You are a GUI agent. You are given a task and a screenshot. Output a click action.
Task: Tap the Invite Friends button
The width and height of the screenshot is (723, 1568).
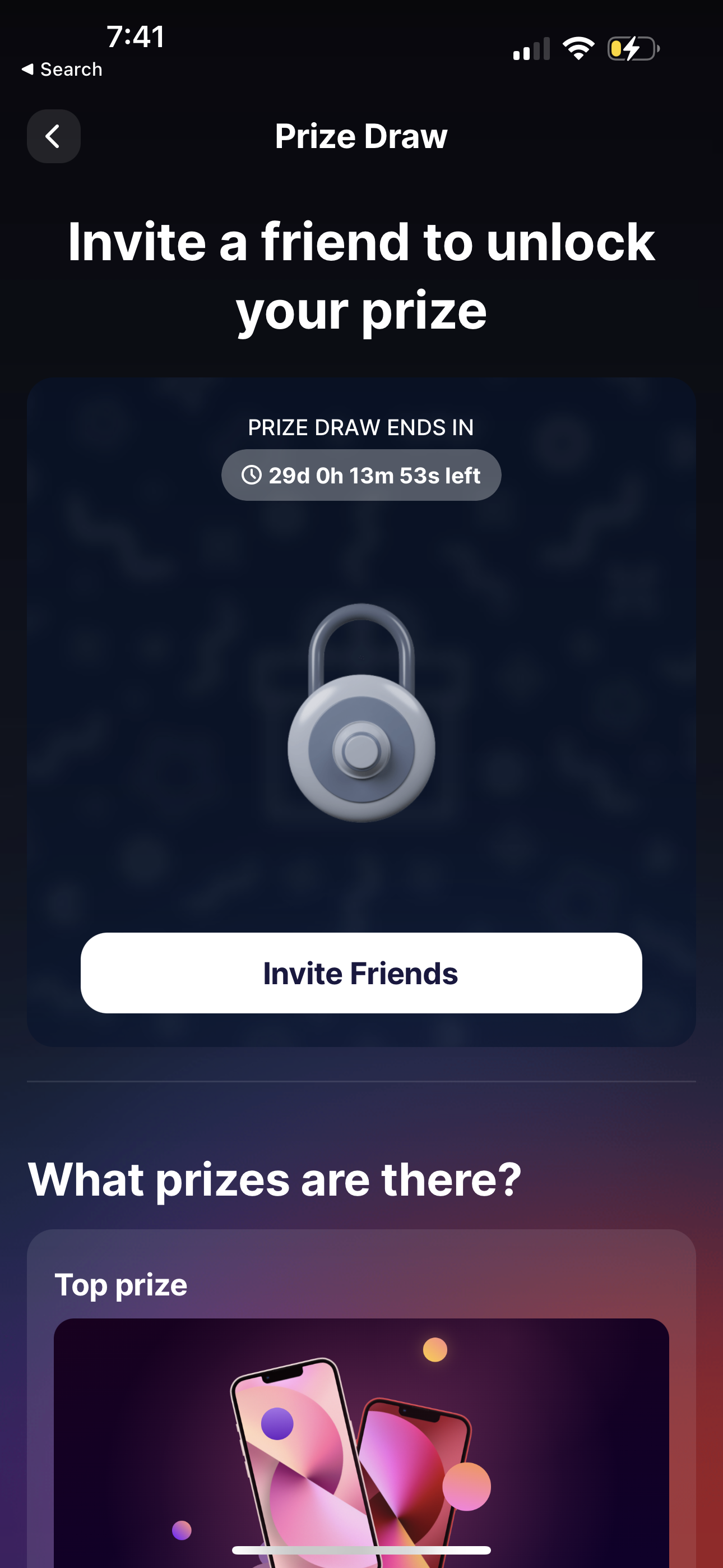coord(361,974)
